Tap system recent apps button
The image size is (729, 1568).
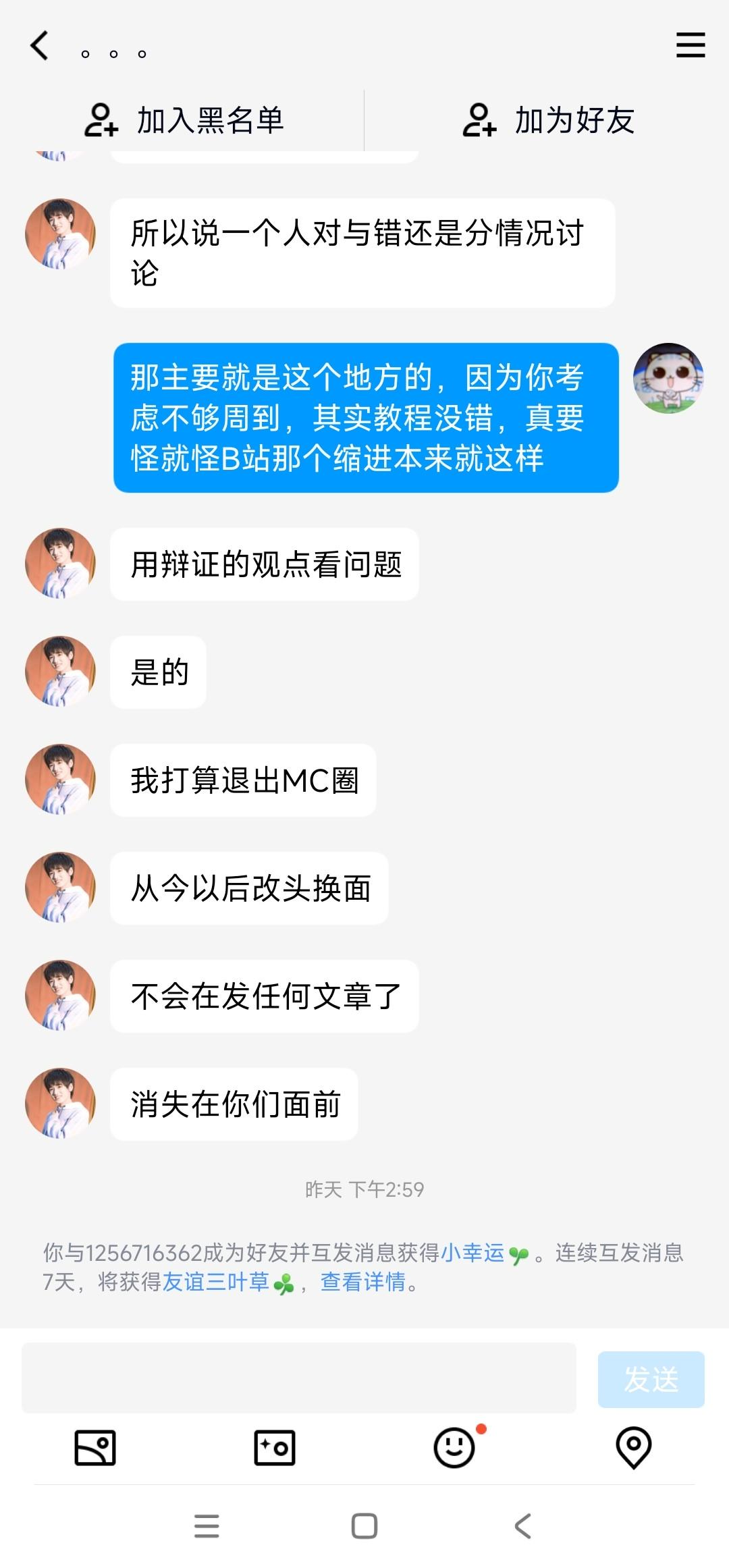tap(207, 1525)
